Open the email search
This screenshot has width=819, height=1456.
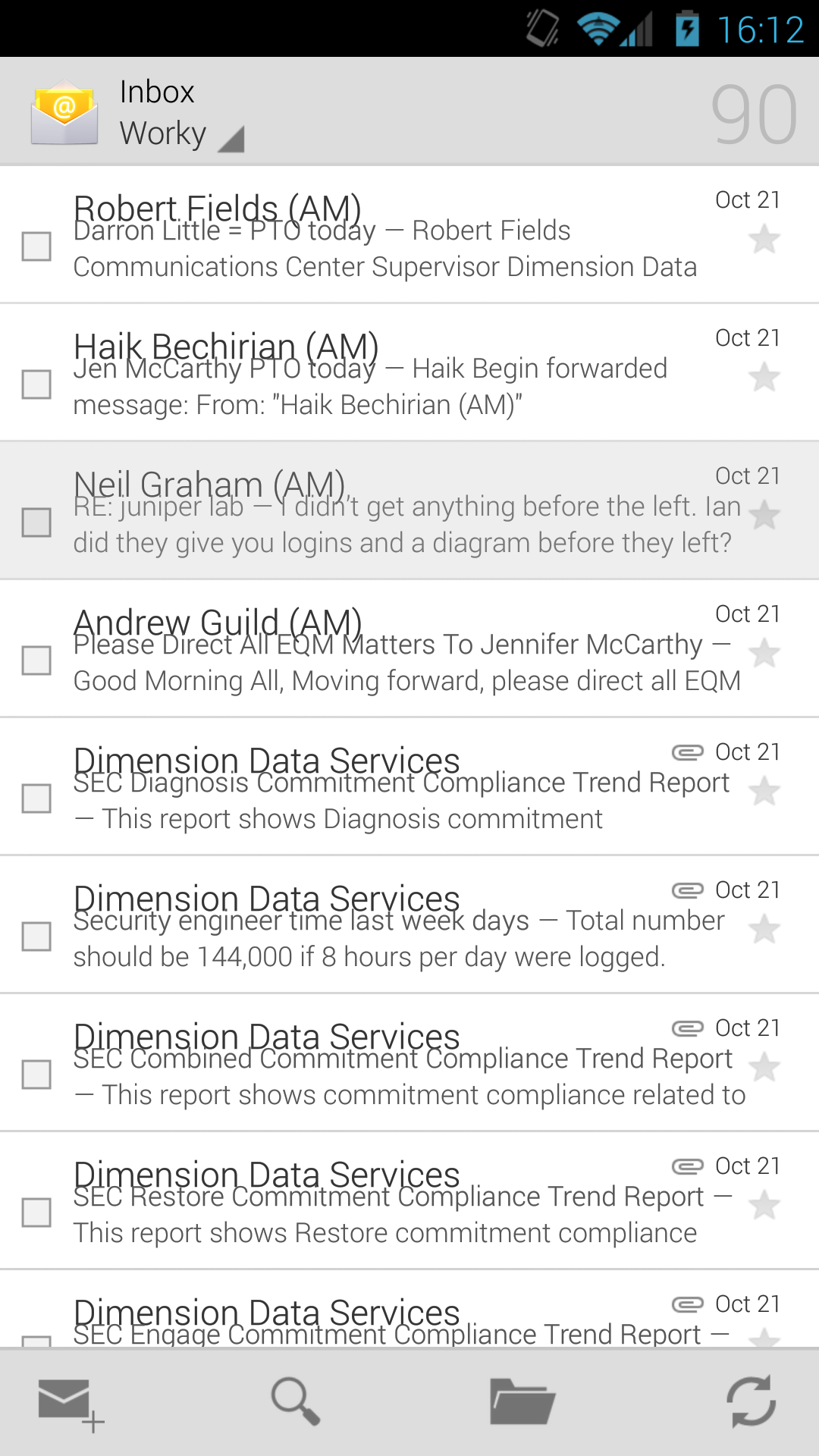click(x=296, y=1401)
